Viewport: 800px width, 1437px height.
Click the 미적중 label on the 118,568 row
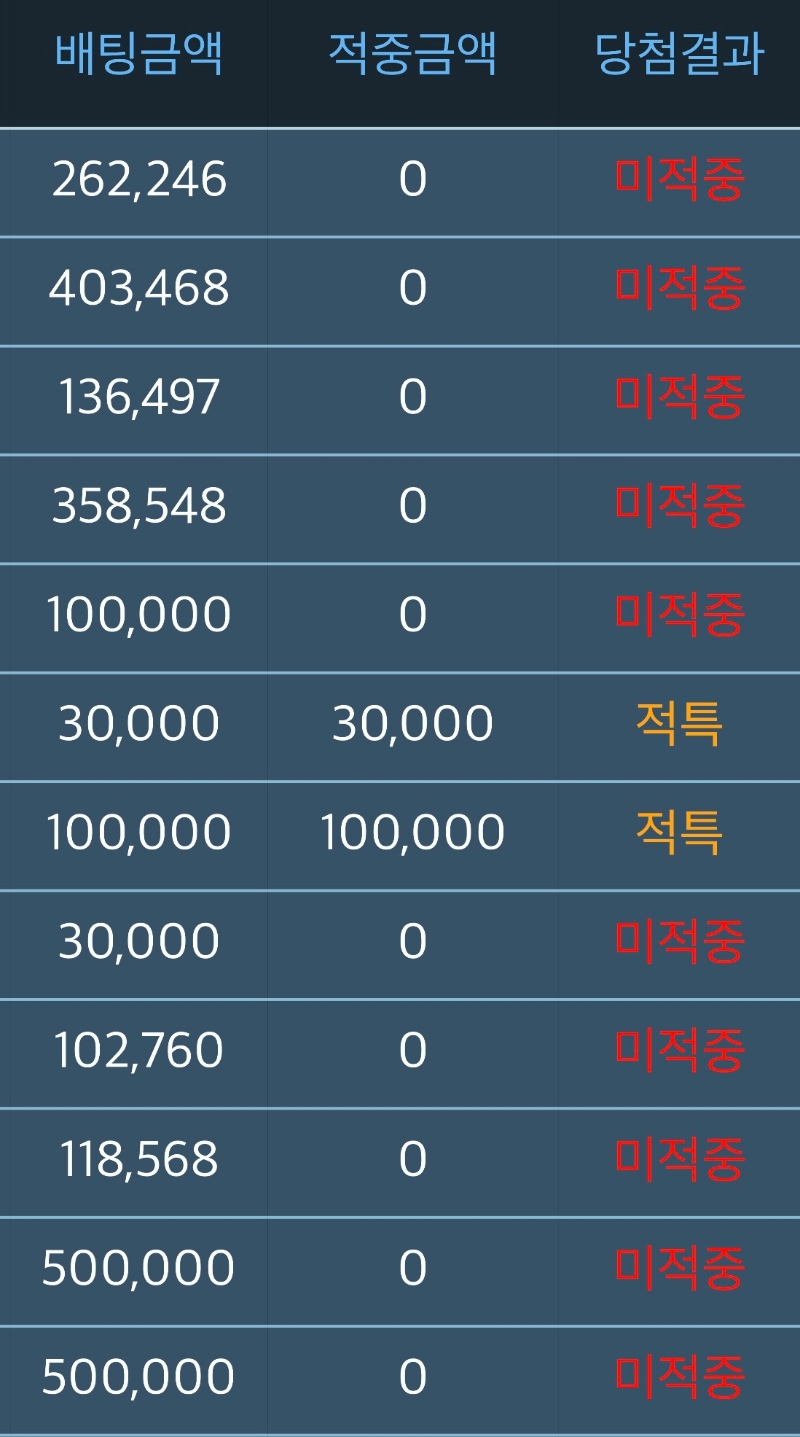click(675, 1157)
